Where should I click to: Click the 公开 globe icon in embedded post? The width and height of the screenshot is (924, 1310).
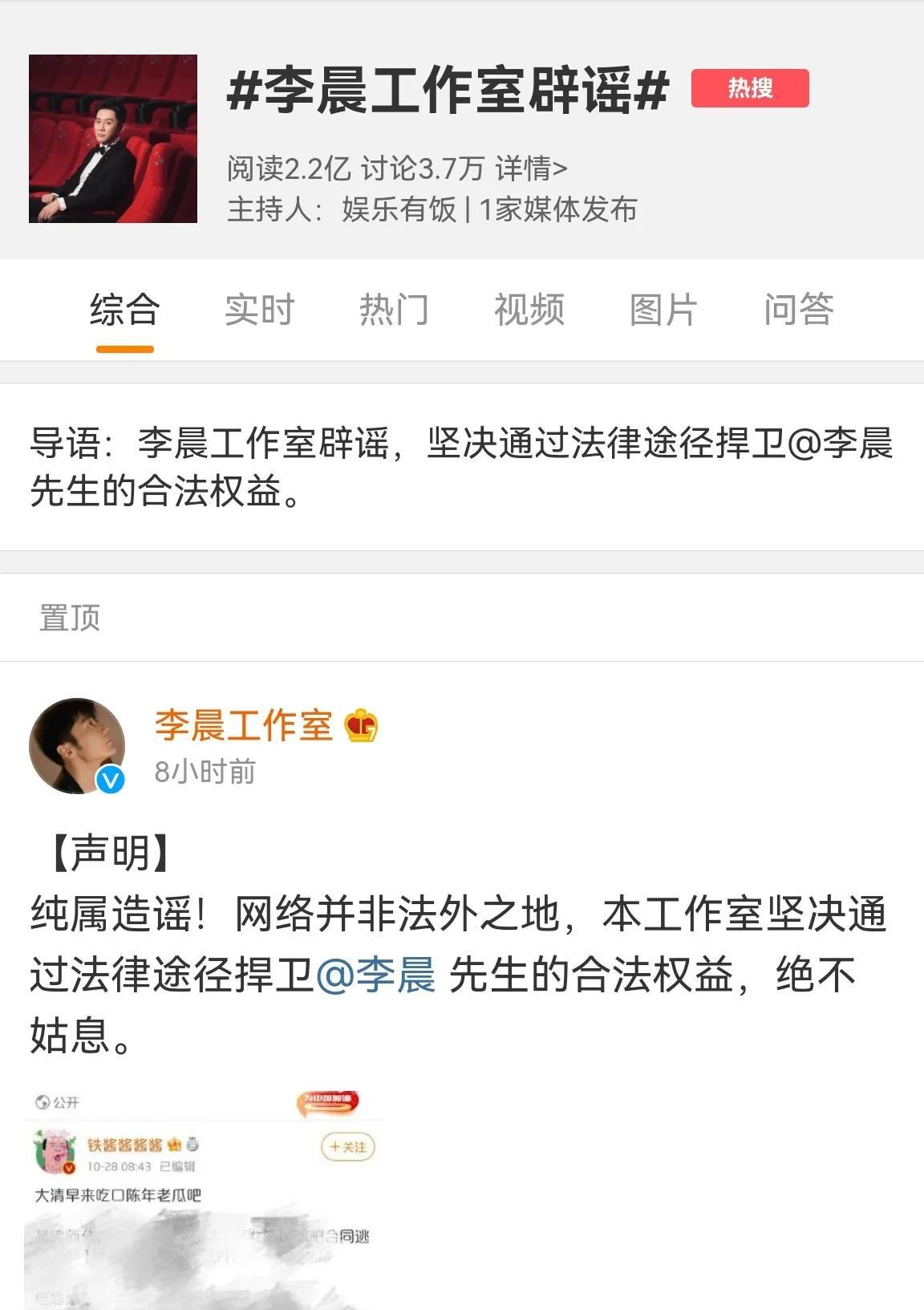[x=40, y=1101]
